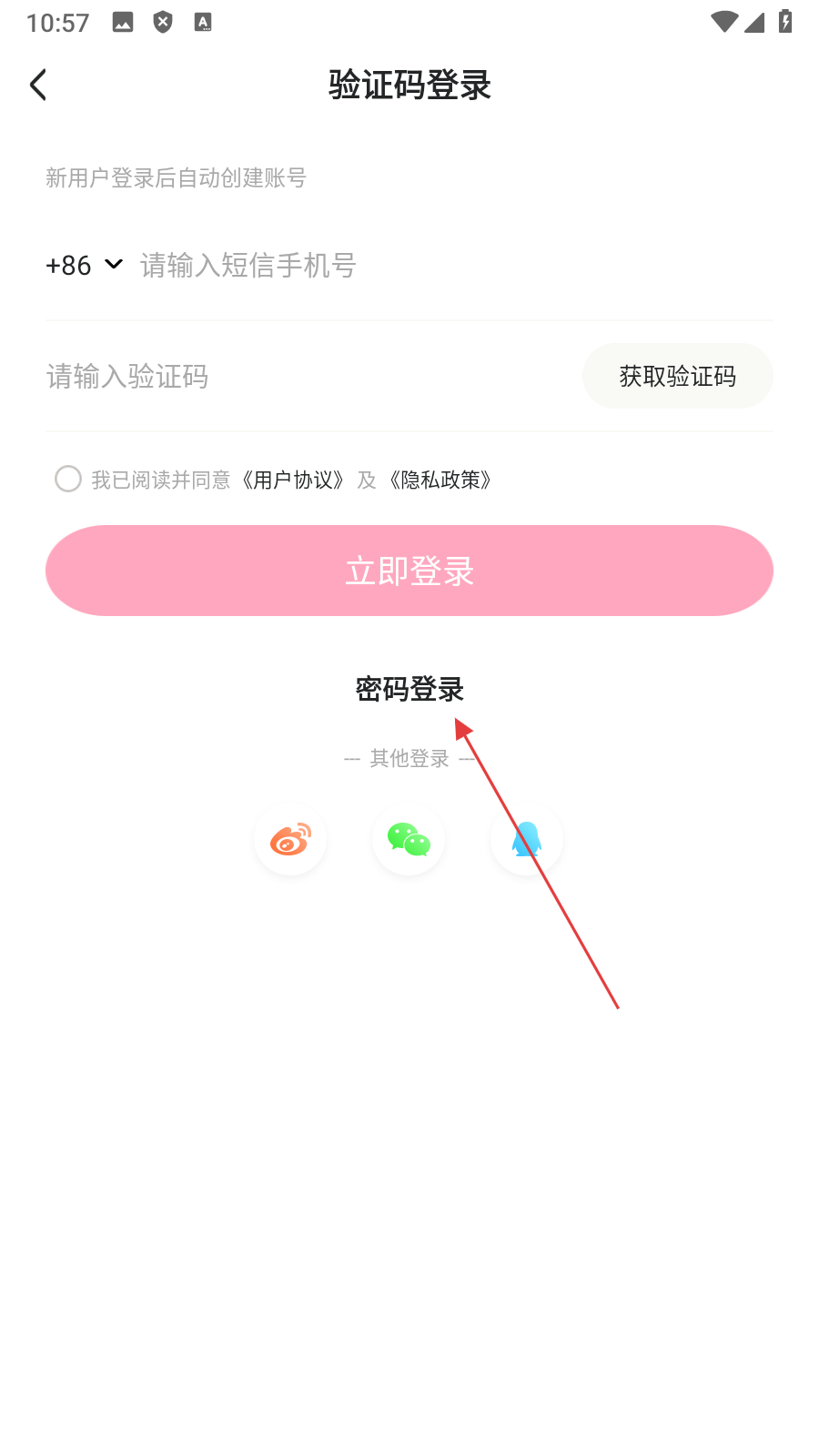Check the agreement consent checkbox
This screenshot has width=819, height=1456.
pyautogui.click(x=68, y=479)
